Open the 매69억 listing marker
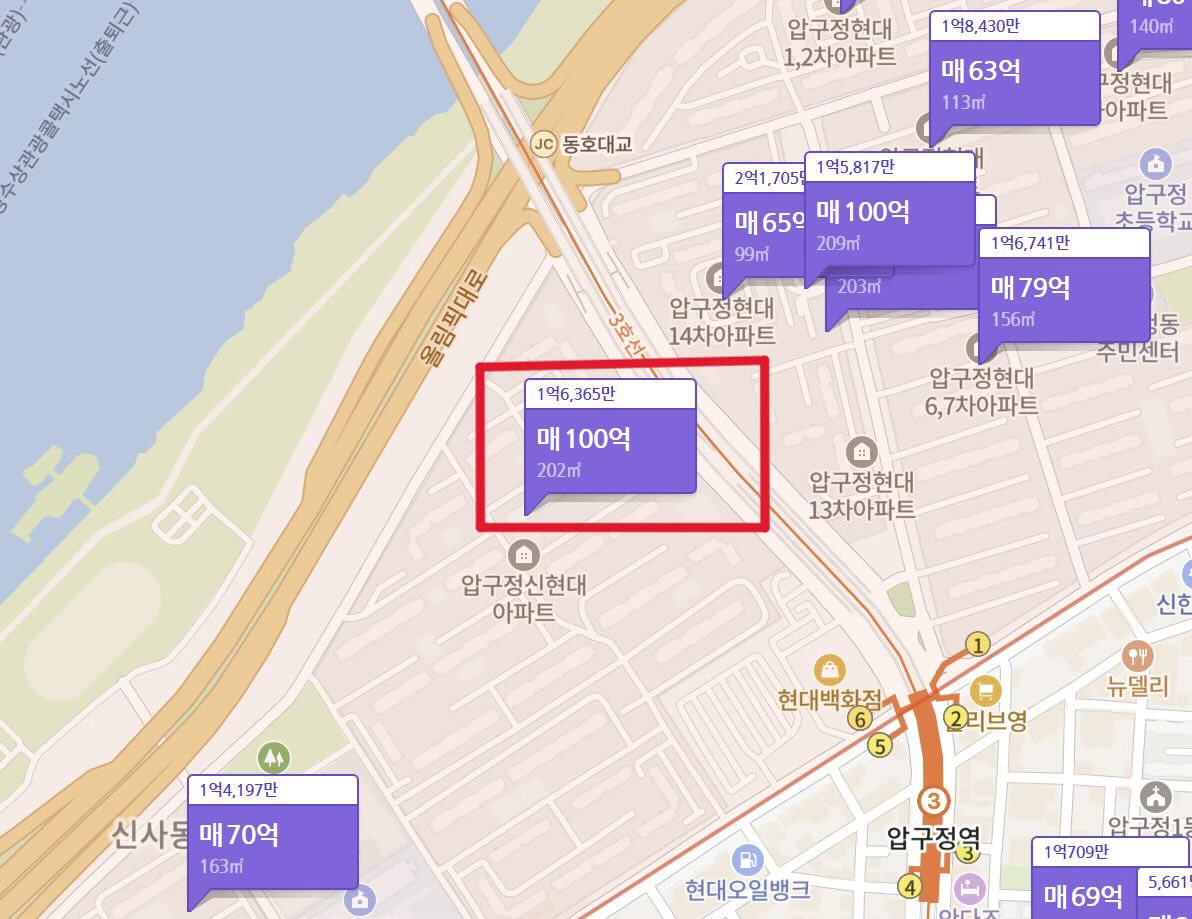The image size is (1192, 919). click(1084, 893)
